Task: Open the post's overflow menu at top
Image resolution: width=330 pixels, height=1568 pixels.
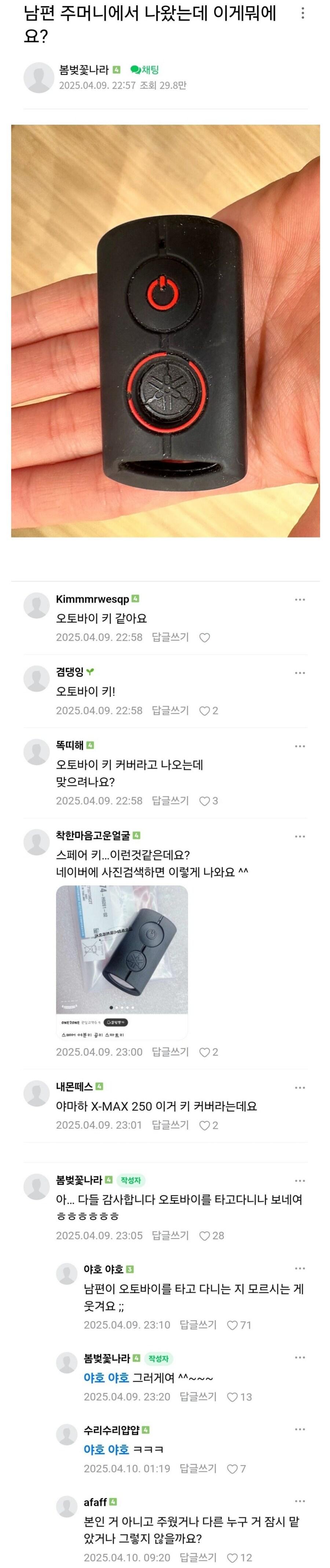Action: (302, 13)
